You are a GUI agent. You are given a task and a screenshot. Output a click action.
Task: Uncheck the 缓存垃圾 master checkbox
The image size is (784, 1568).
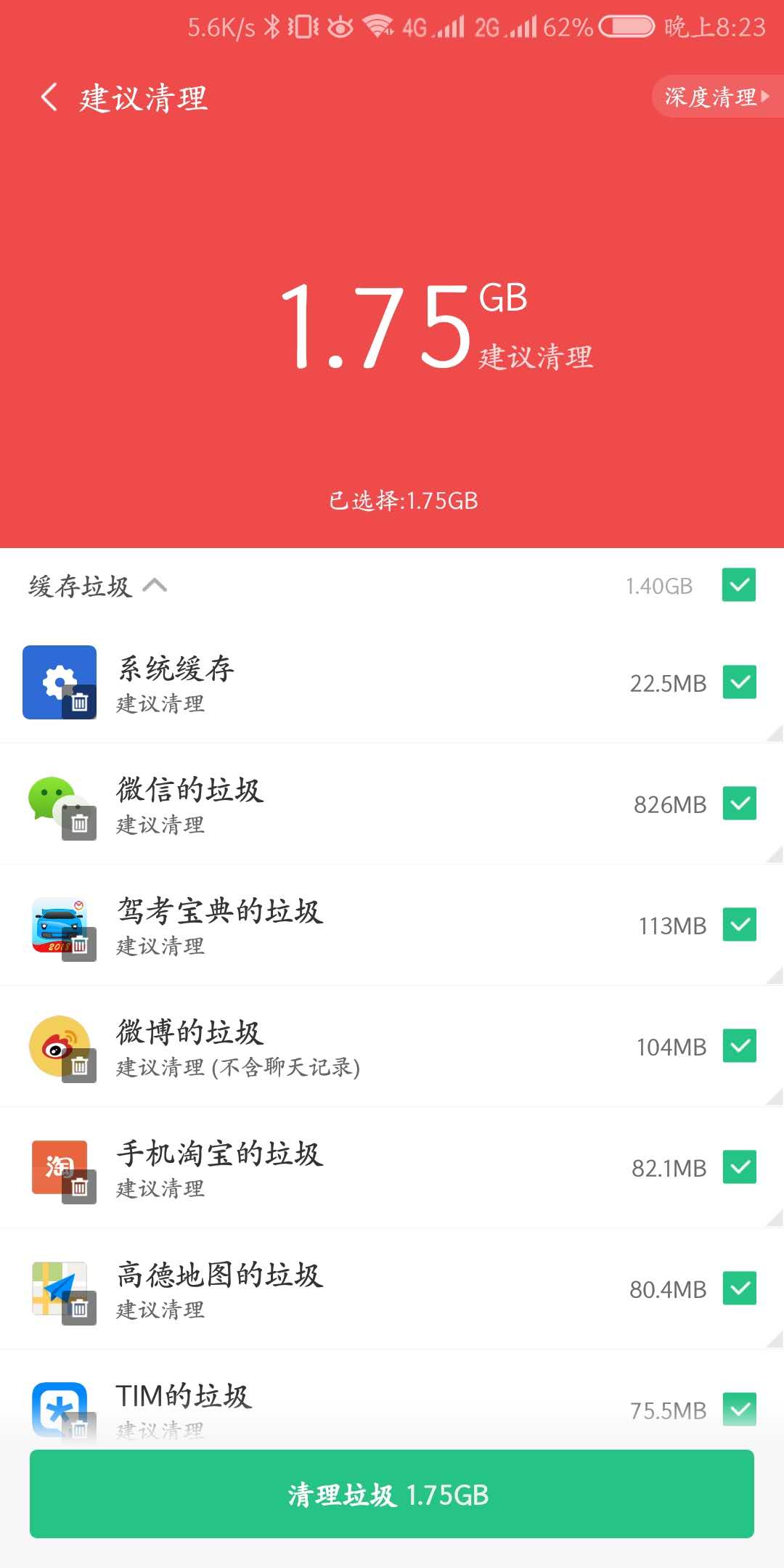point(738,585)
